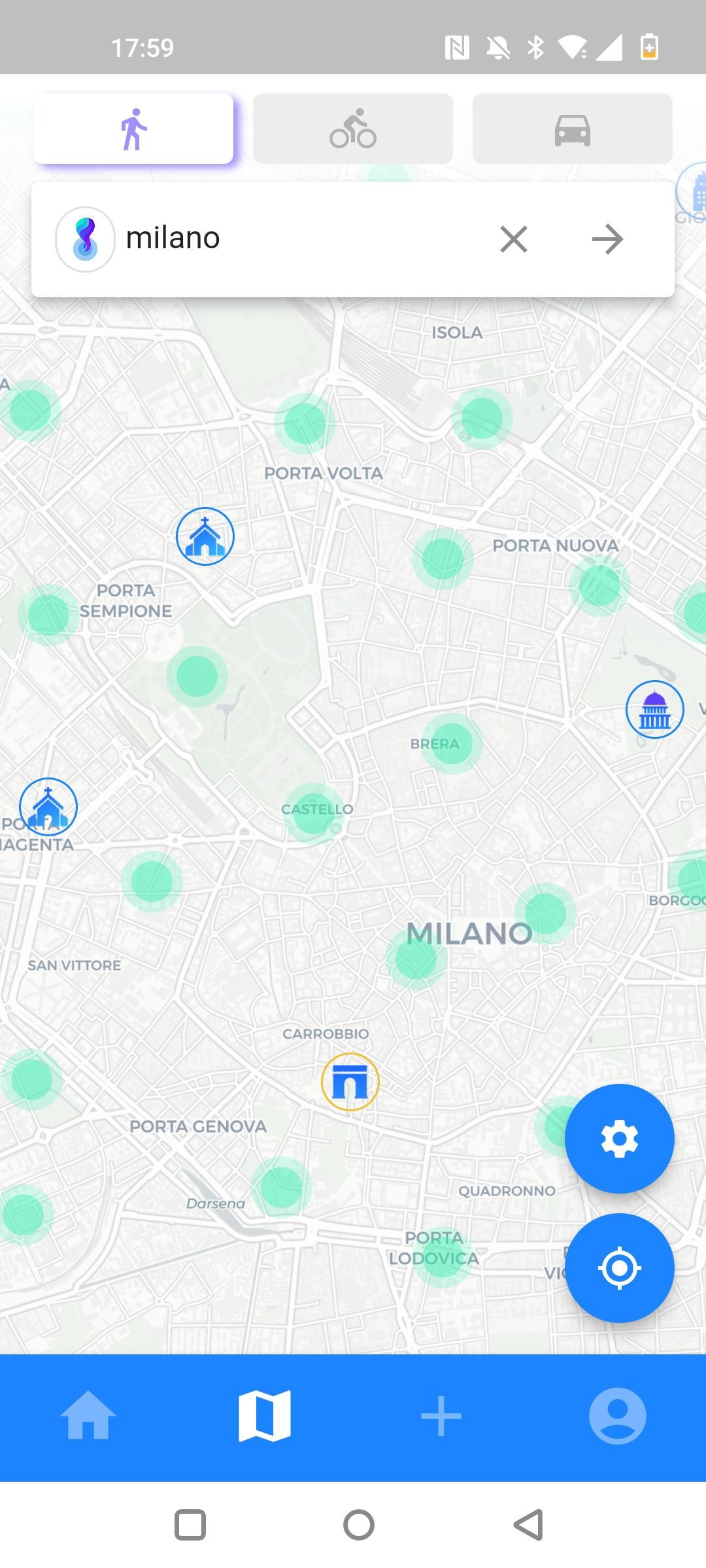Open the Profile tab

tap(618, 1416)
